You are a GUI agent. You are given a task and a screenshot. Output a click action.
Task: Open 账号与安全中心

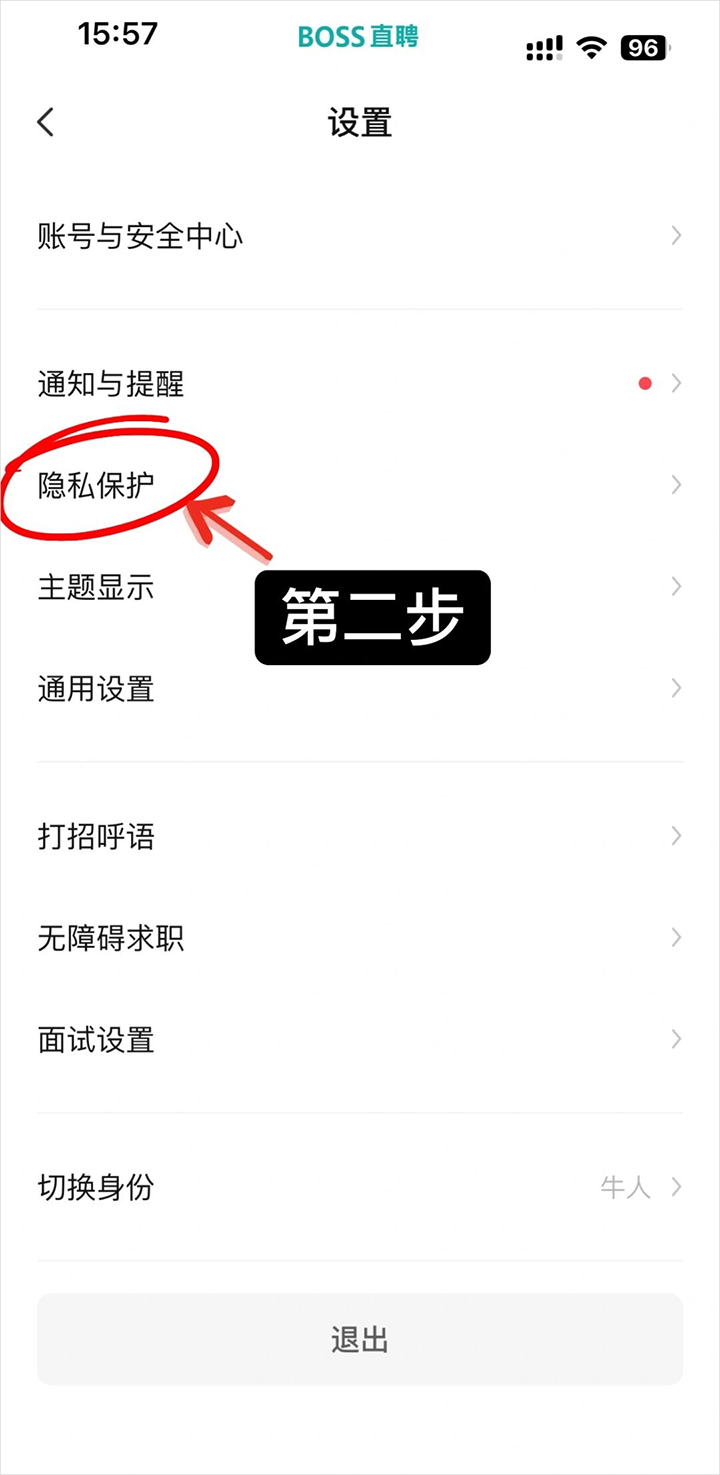360,236
